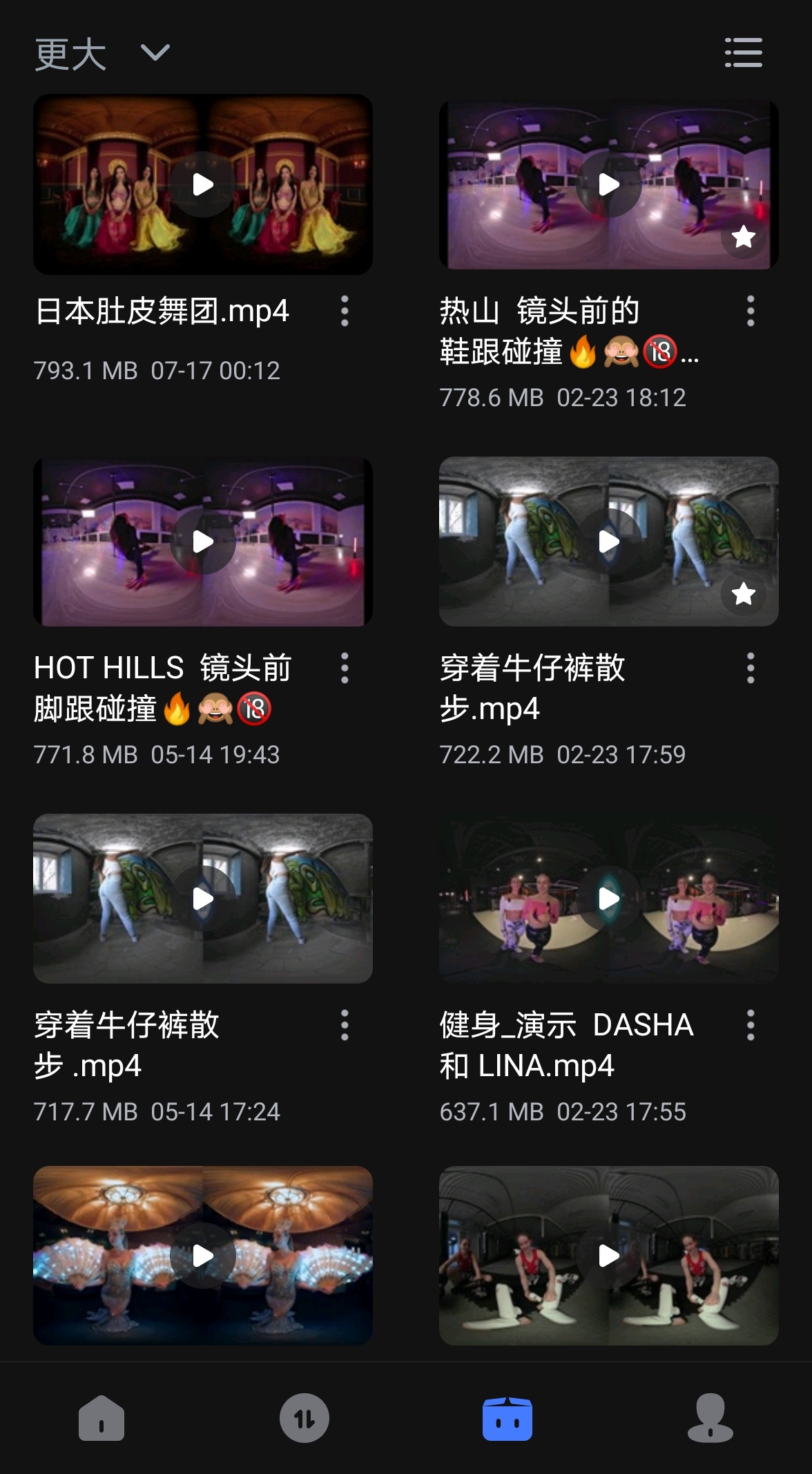Play the glowing fan dancer video
The height and width of the screenshot is (1474, 812).
tap(203, 1256)
